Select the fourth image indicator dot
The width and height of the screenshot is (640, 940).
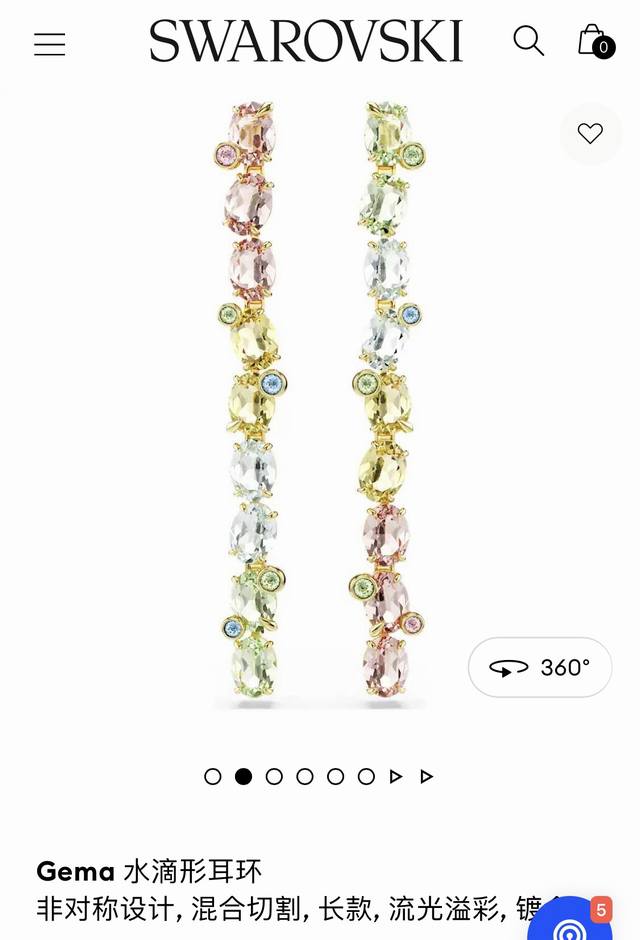click(x=305, y=776)
